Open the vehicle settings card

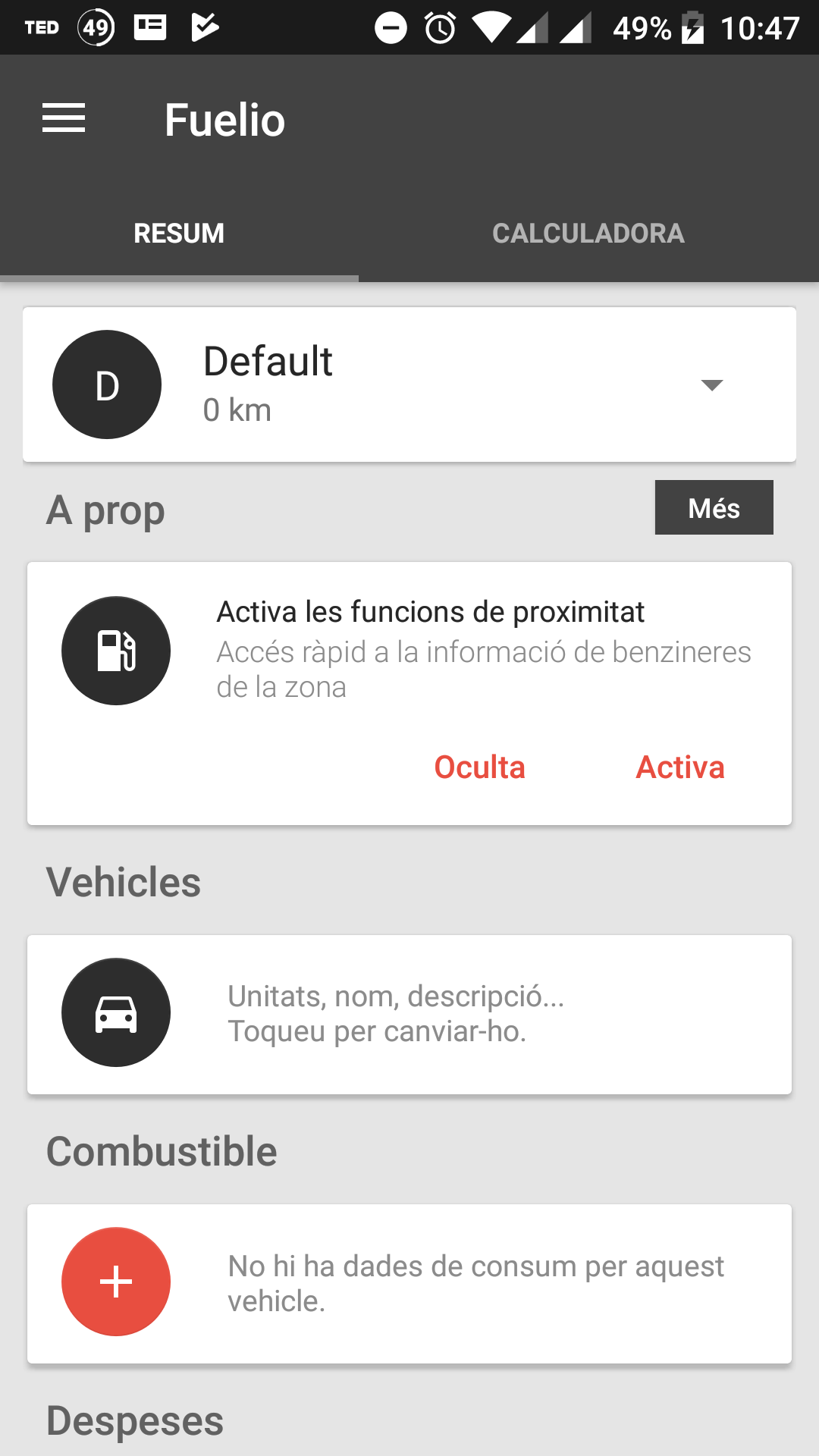click(409, 1014)
